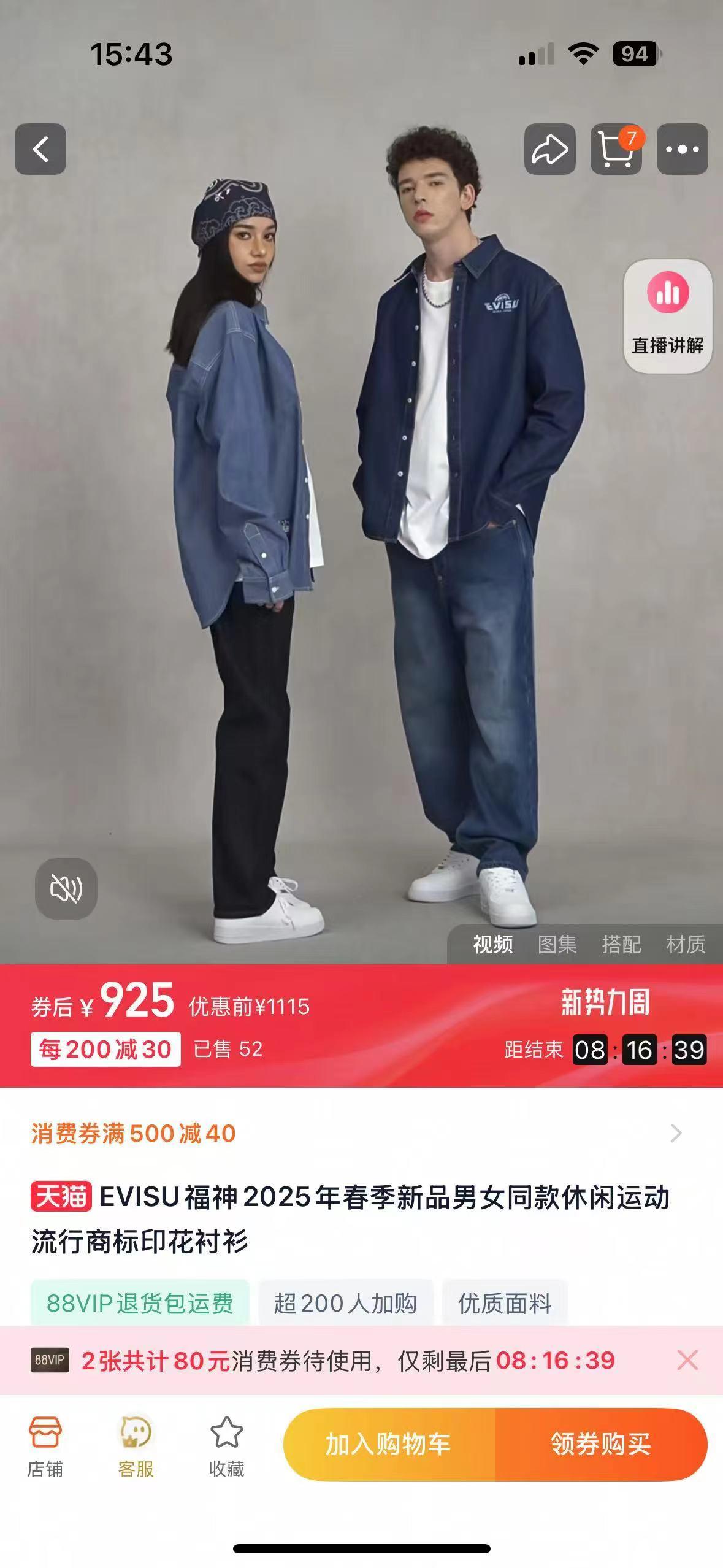Switch to the 搭配 outfit tab
Viewport: 723px width, 1568px height.
[x=621, y=944]
